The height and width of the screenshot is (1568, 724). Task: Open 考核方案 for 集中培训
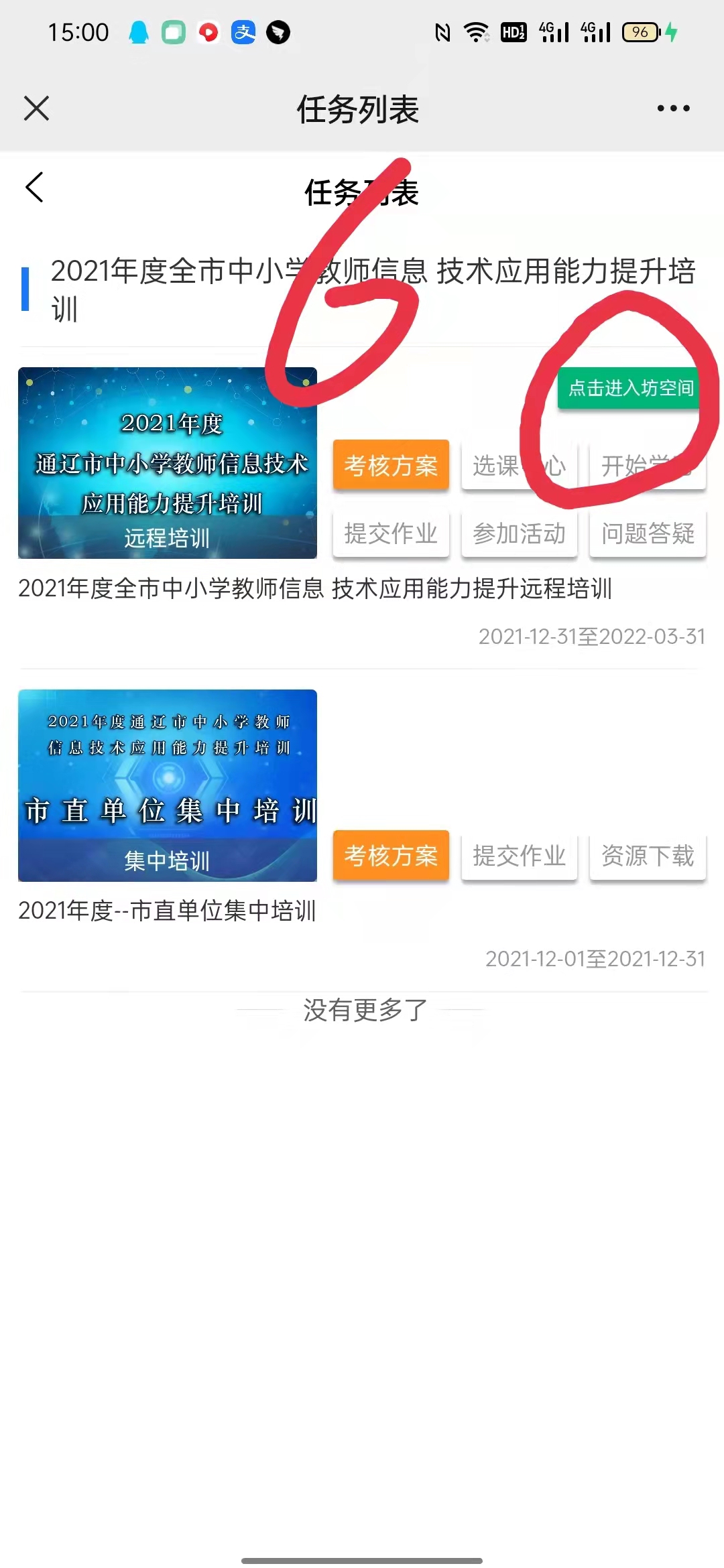coord(391,856)
